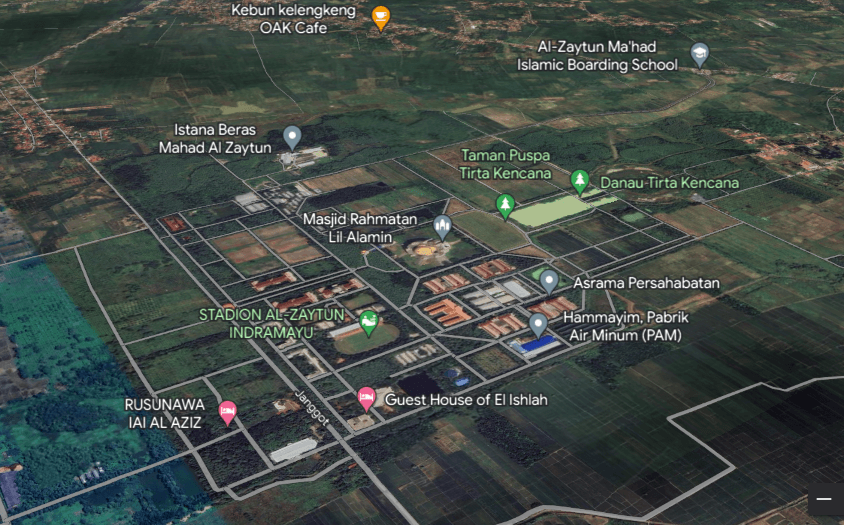Screen dimensions: 844x525
Task: Open the Guest House of El Ishlah marker
Action: pyautogui.click(x=367, y=398)
